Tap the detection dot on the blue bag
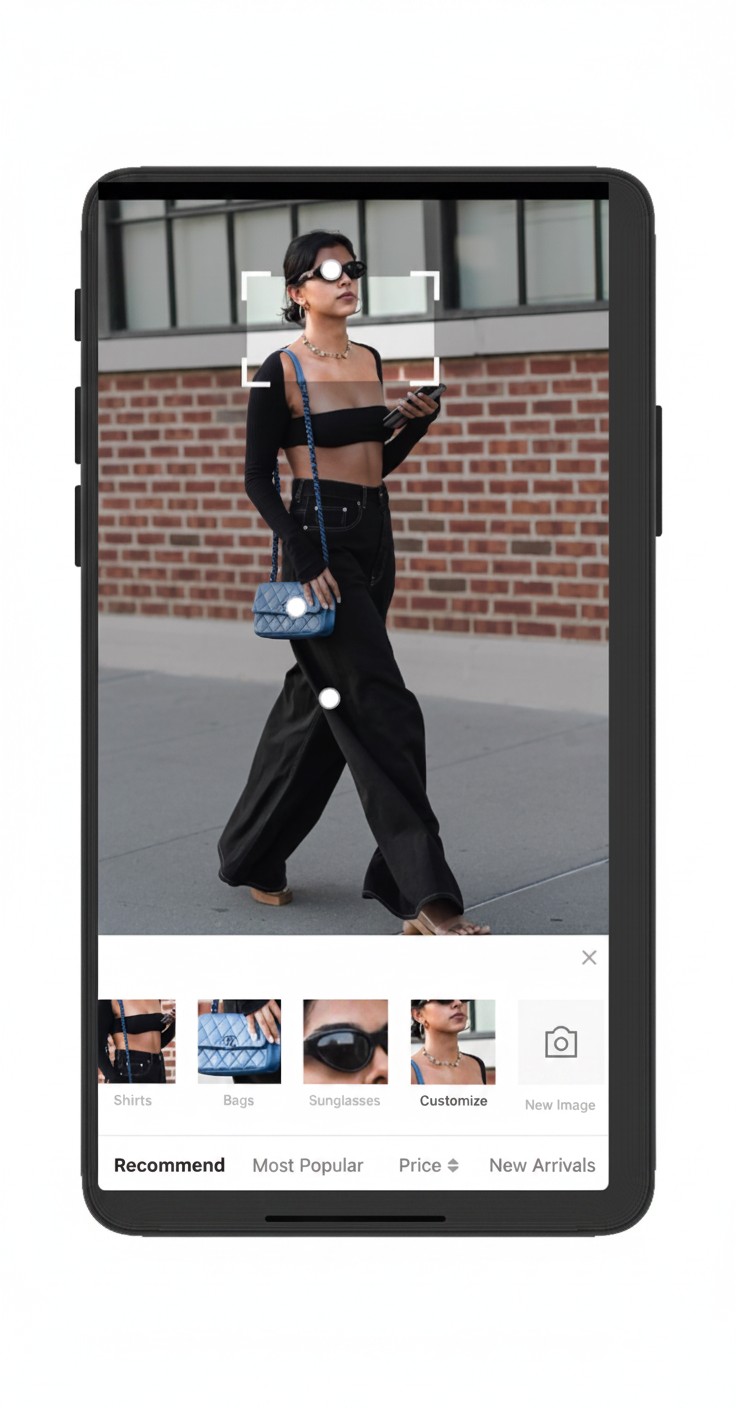The width and height of the screenshot is (736, 1408). (296, 607)
